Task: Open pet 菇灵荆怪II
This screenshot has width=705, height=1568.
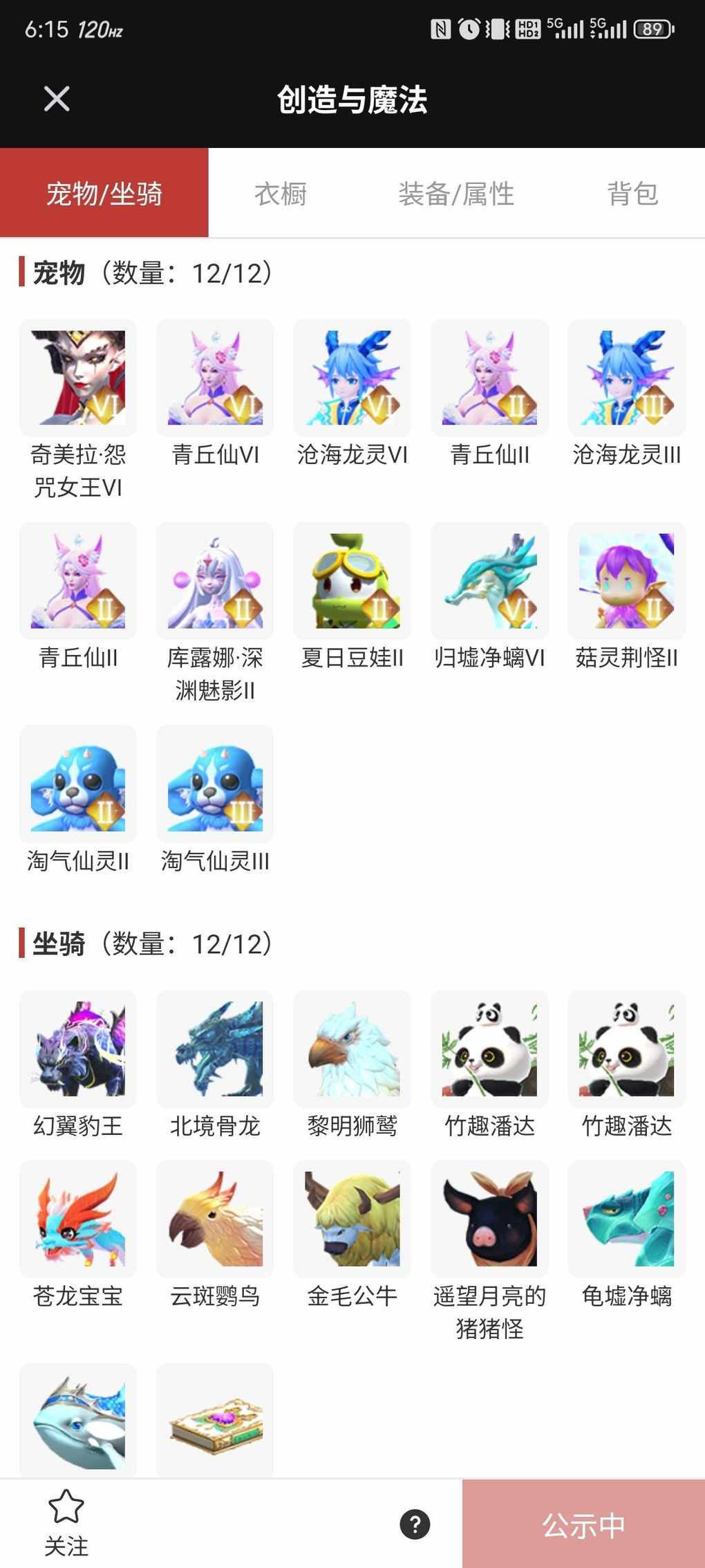Action: click(627, 581)
